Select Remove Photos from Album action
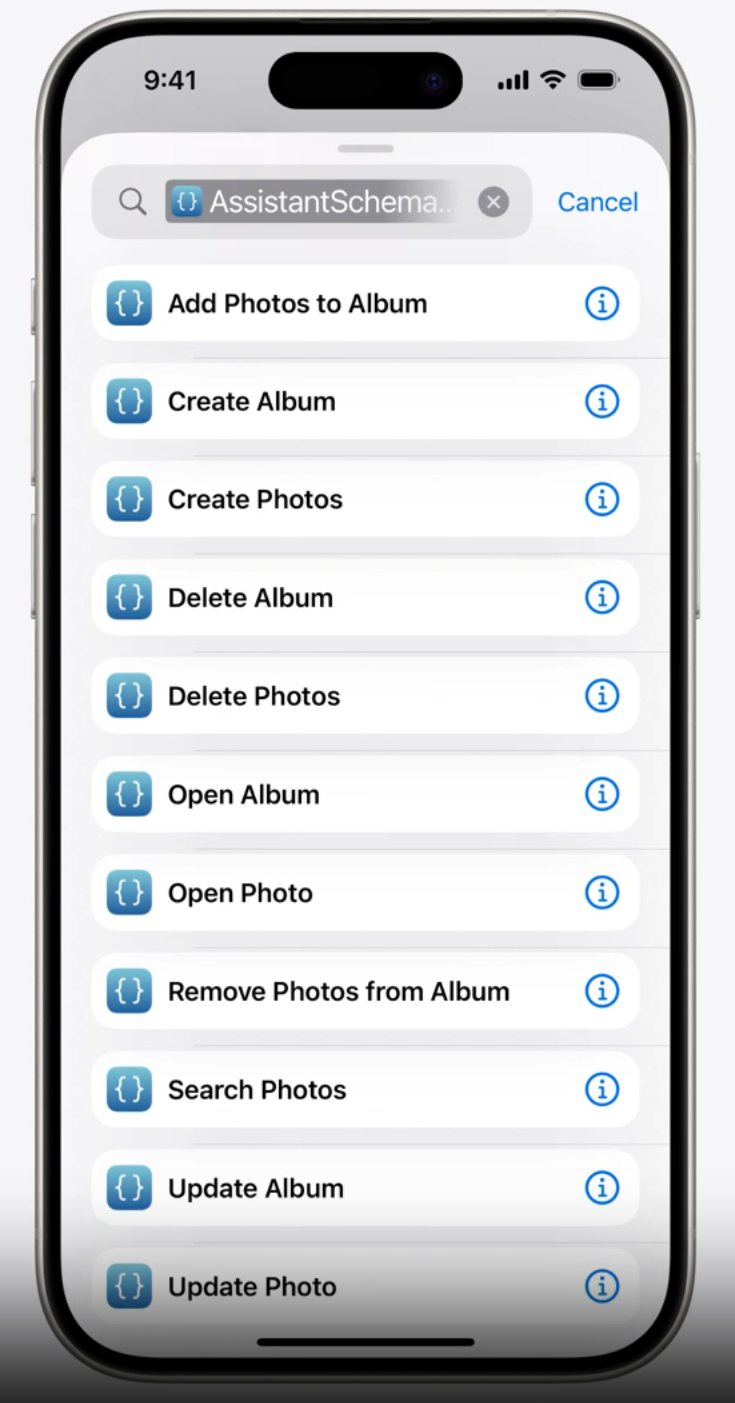735x1403 pixels. (x=365, y=991)
